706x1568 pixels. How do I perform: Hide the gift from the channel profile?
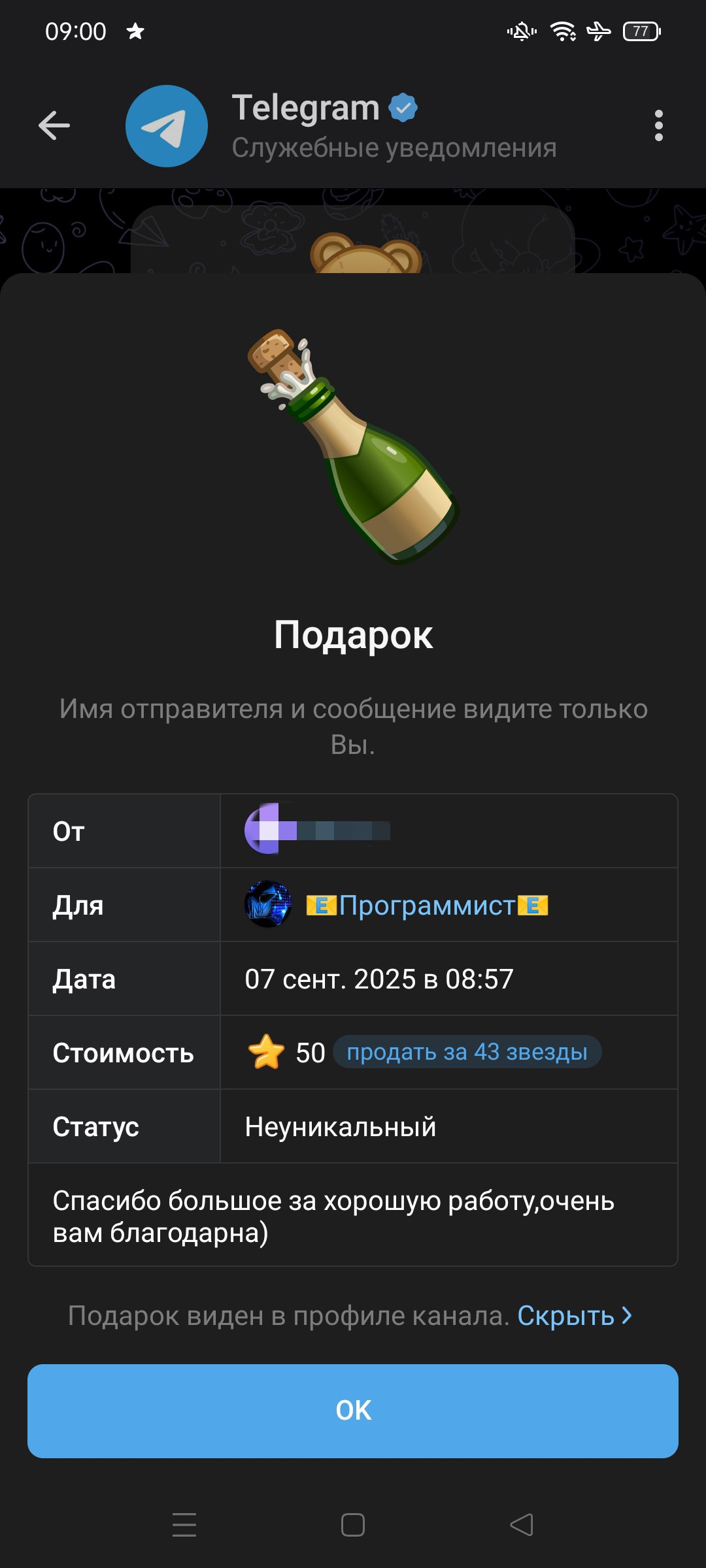pyautogui.click(x=574, y=1316)
